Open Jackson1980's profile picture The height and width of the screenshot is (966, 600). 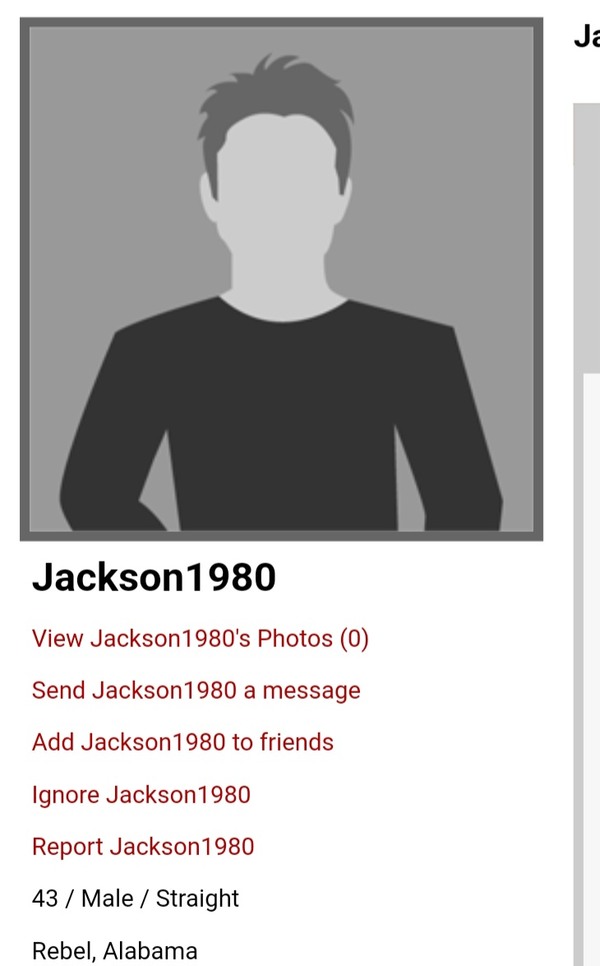click(281, 279)
